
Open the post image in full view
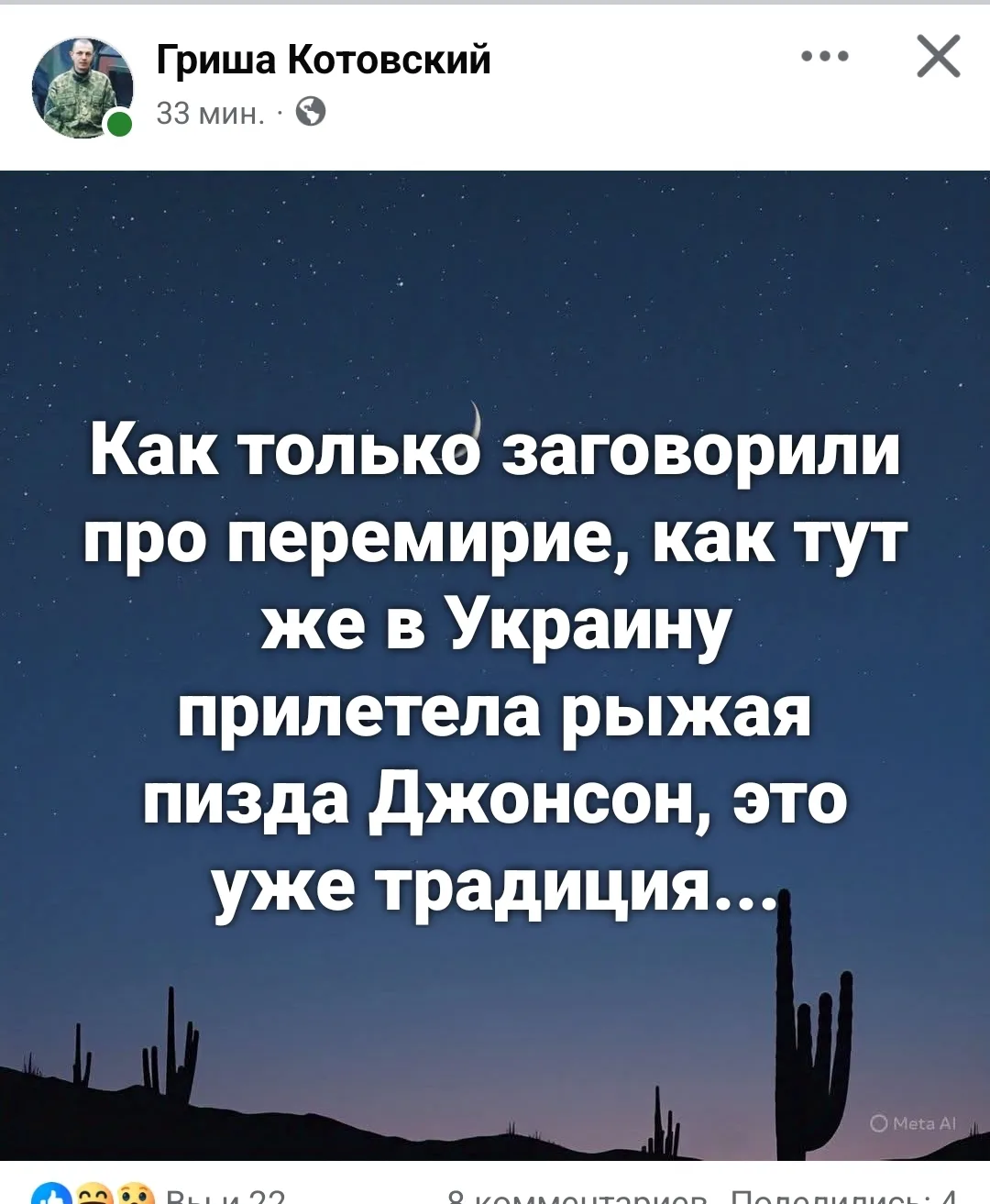[x=495, y=665]
